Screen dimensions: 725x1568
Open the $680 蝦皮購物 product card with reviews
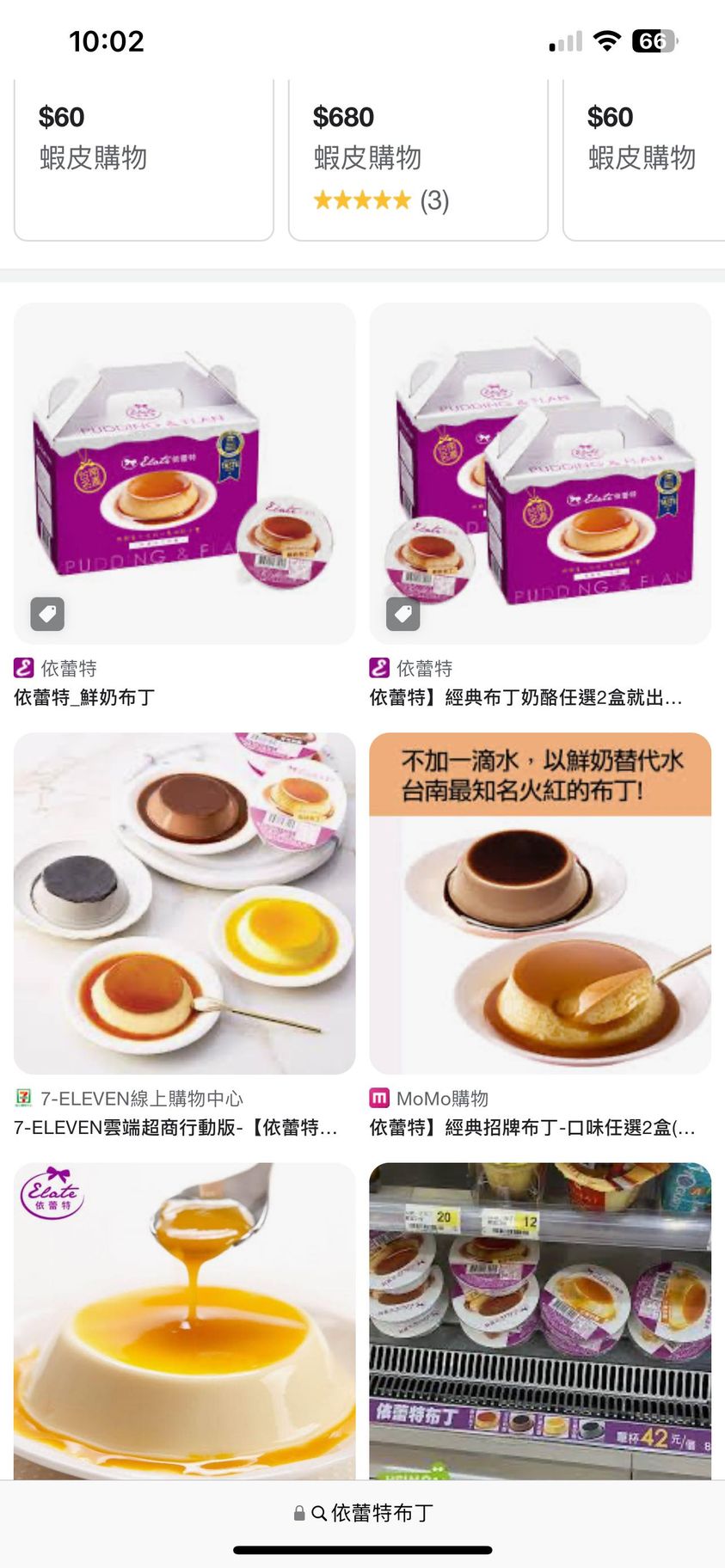click(418, 159)
